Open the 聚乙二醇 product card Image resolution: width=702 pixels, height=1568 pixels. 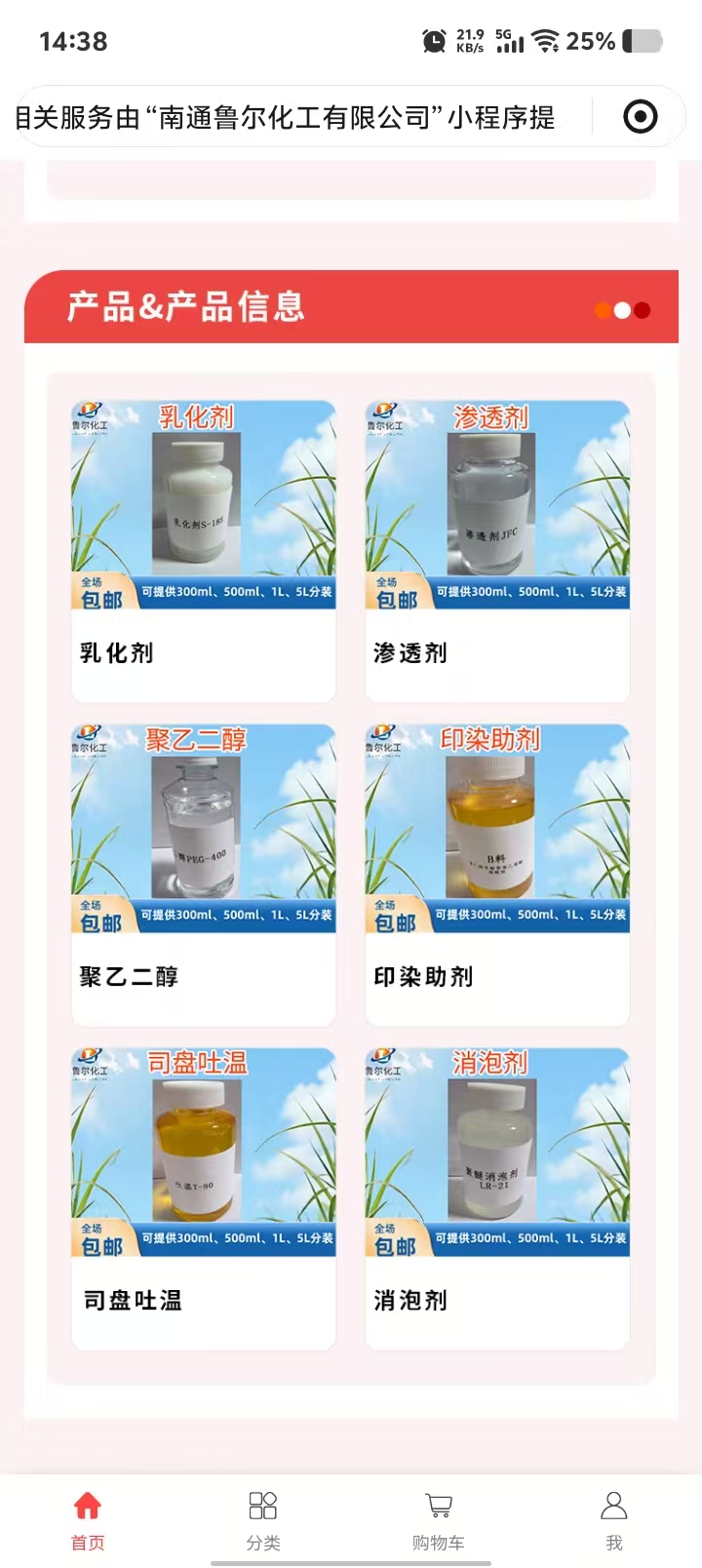(203, 874)
